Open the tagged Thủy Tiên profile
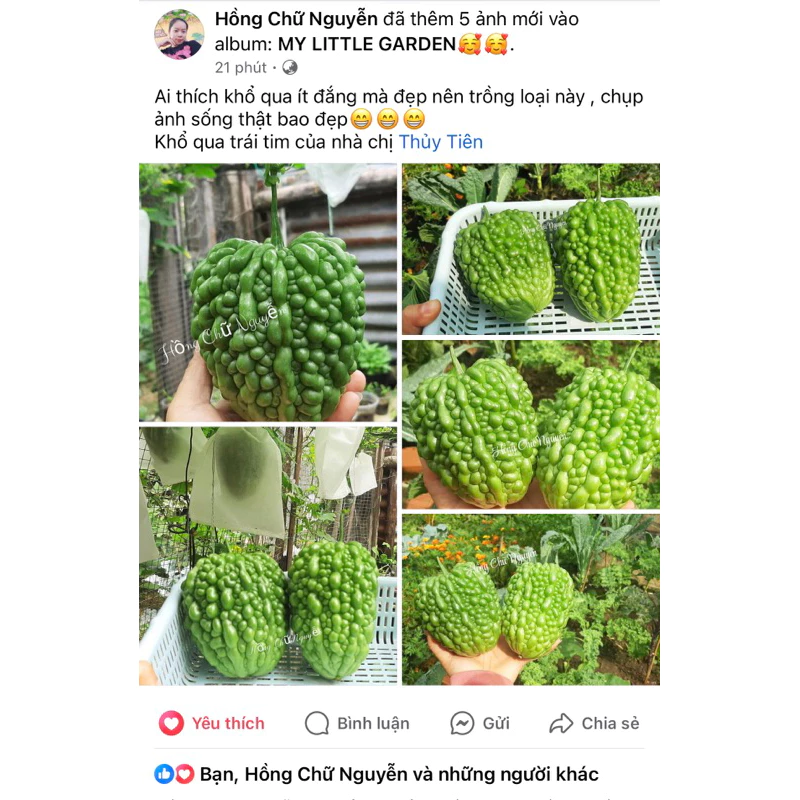Viewport: 800px width, 800px height. coord(440,142)
